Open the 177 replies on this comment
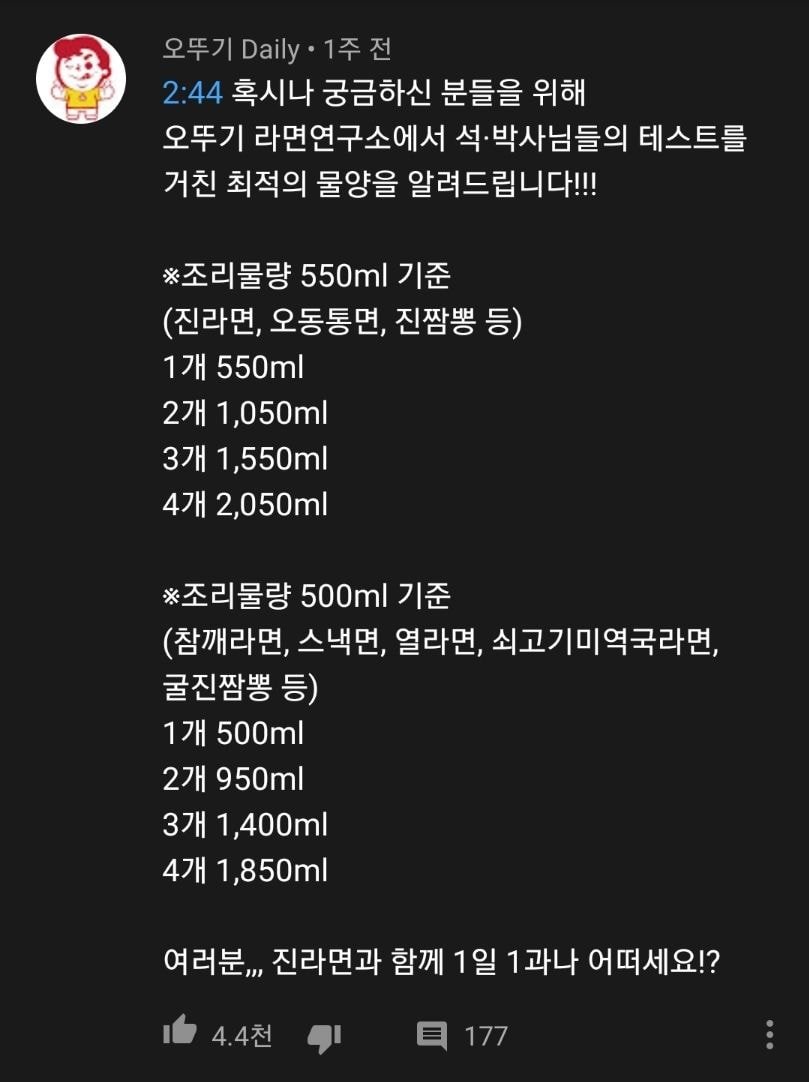This screenshot has height=1082, width=809. coord(432,1035)
